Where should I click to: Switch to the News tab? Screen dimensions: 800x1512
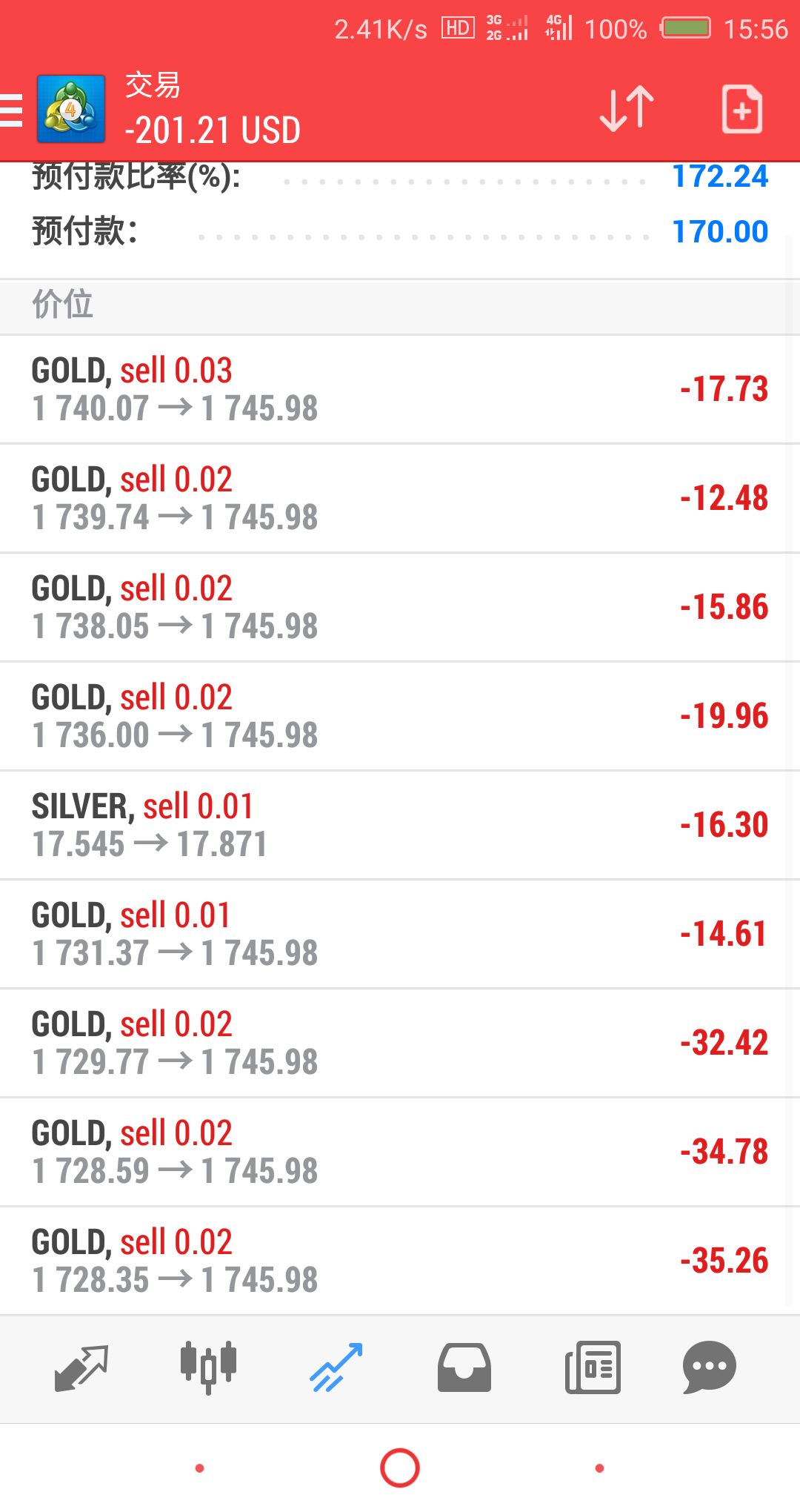(x=593, y=1368)
